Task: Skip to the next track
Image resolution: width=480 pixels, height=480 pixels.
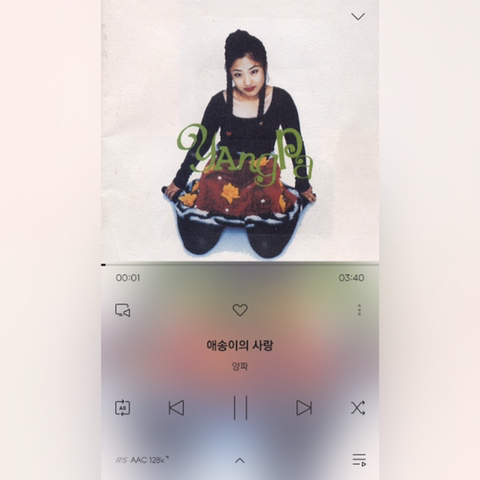Action: [x=304, y=408]
